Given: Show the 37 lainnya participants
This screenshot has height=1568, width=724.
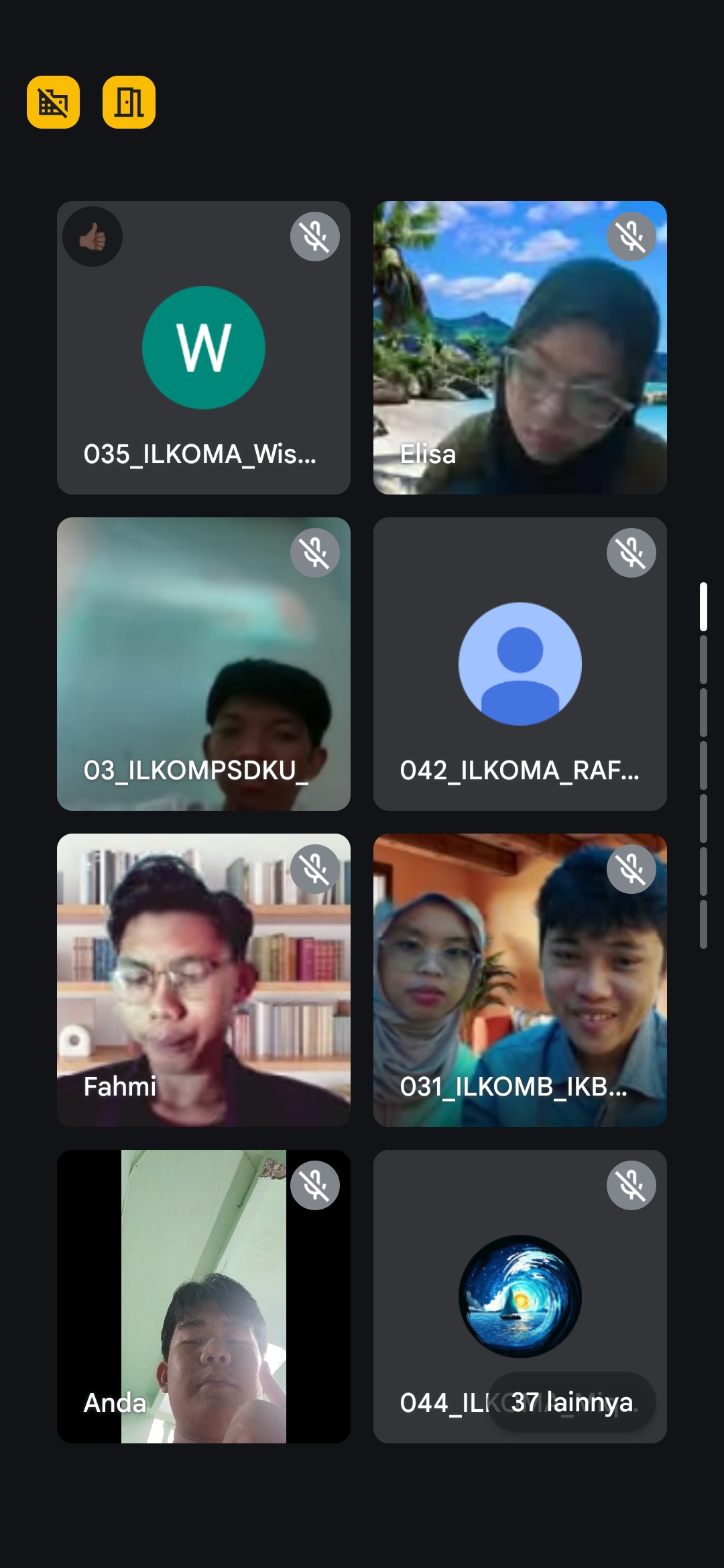Looking at the screenshot, I should point(571,1402).
